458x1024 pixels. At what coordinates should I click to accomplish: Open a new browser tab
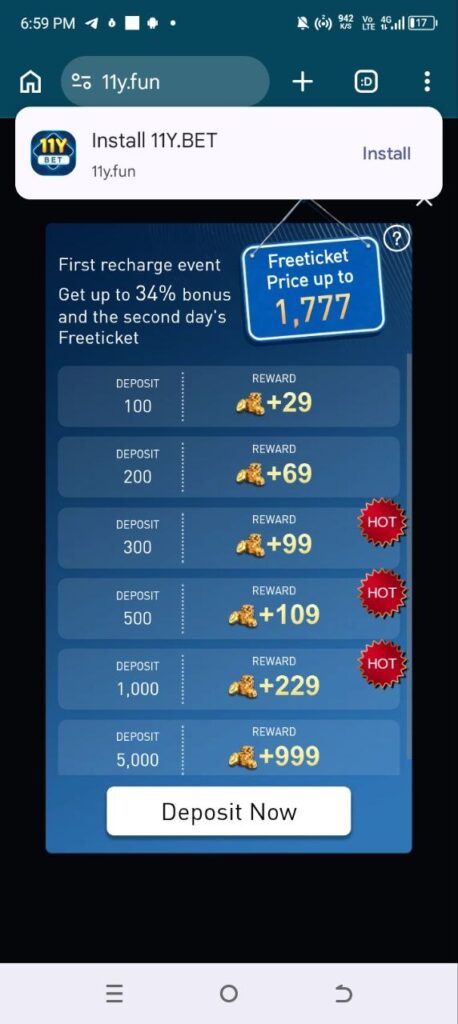click(302, 82)
